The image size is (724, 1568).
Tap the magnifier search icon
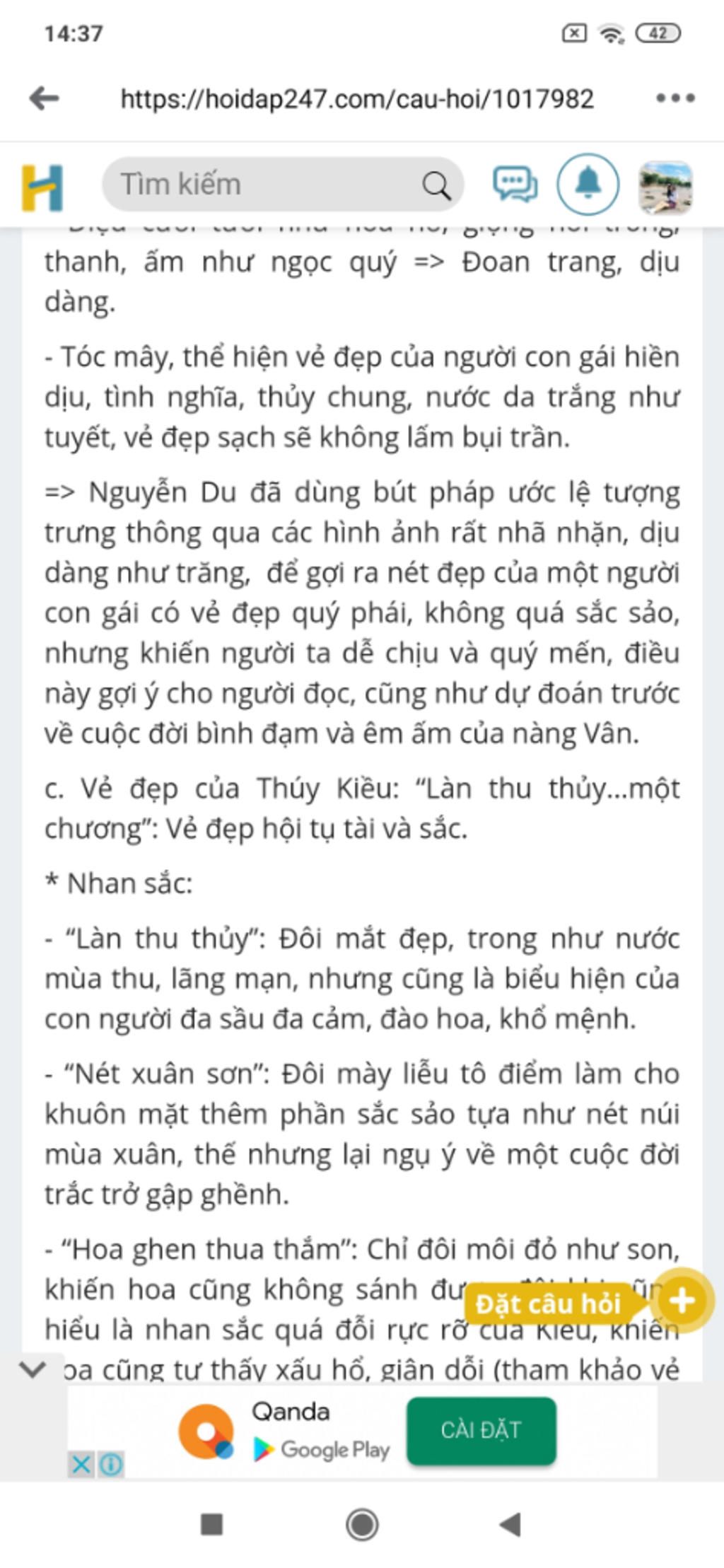tap(436, 186)
